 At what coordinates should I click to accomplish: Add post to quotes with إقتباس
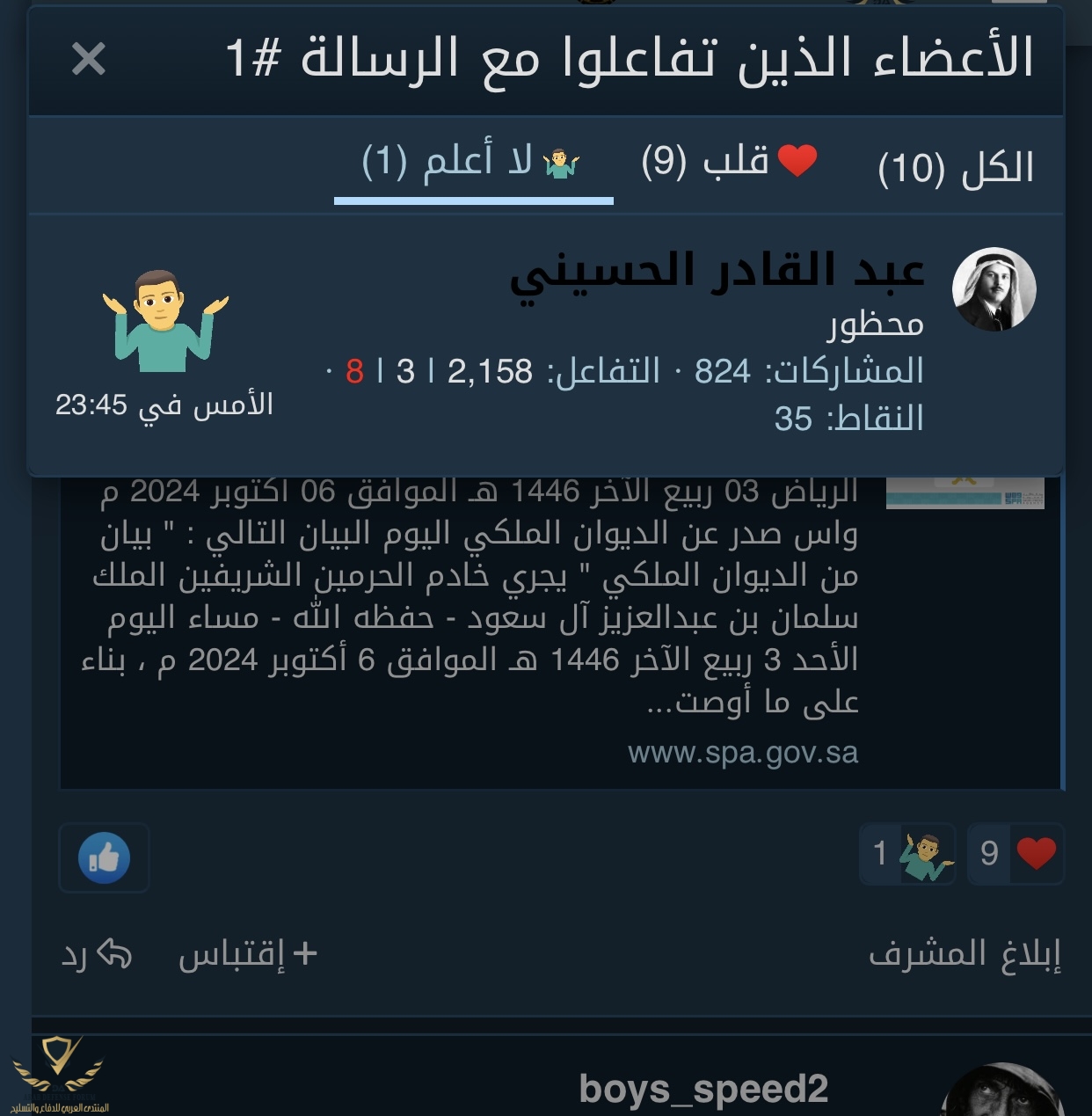click(247, 954)
